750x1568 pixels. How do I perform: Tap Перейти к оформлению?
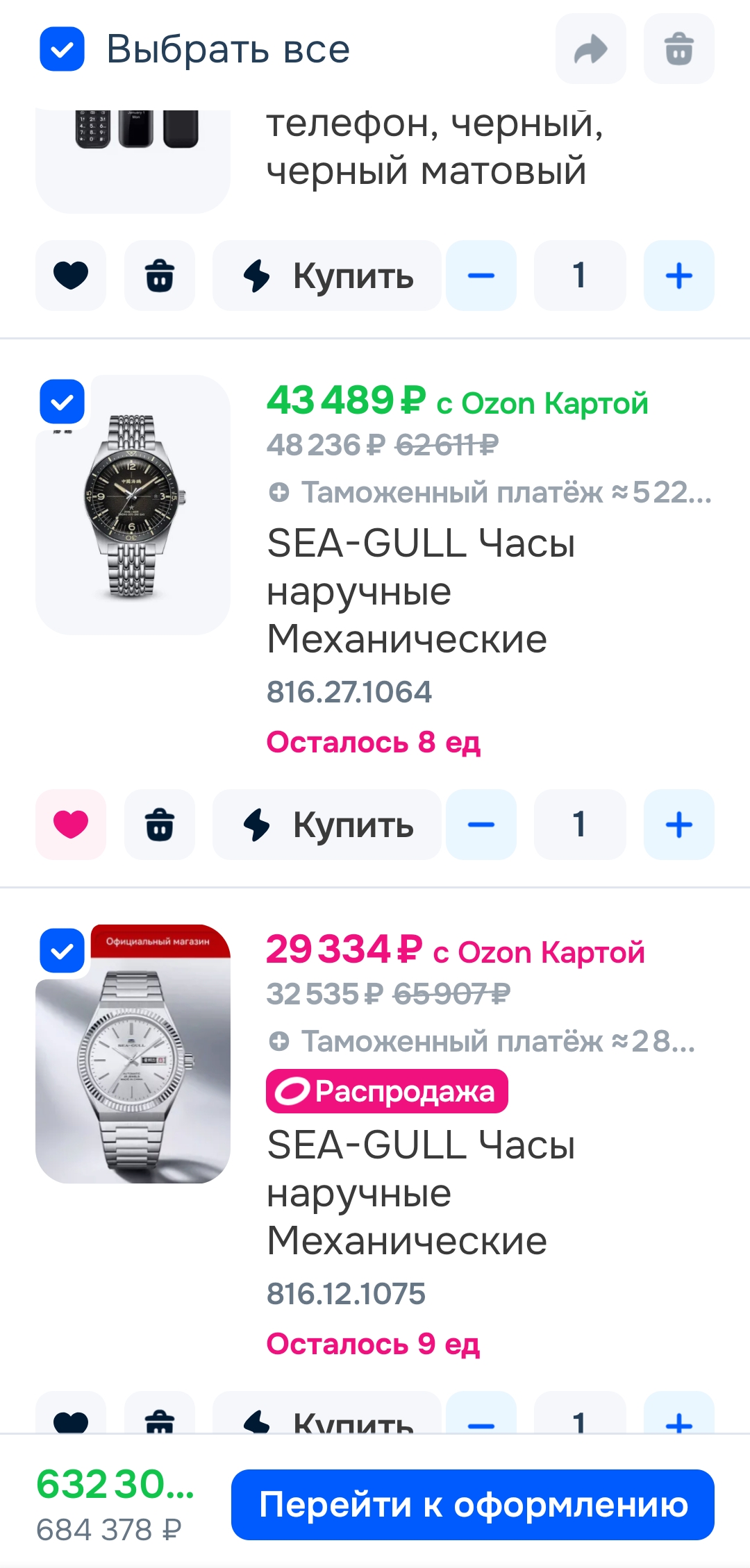(x=472, y=1504)
